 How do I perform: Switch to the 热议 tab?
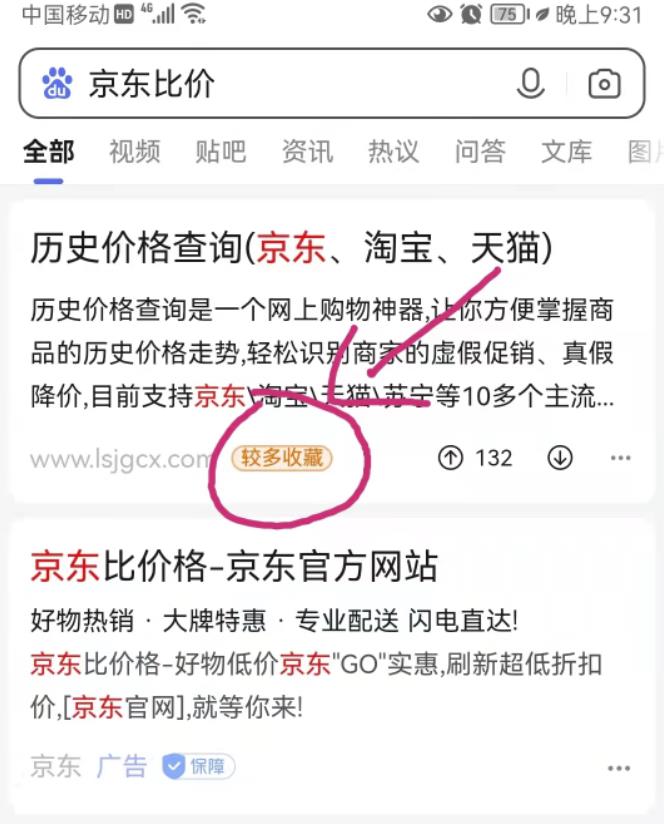[x=393, y=152]
